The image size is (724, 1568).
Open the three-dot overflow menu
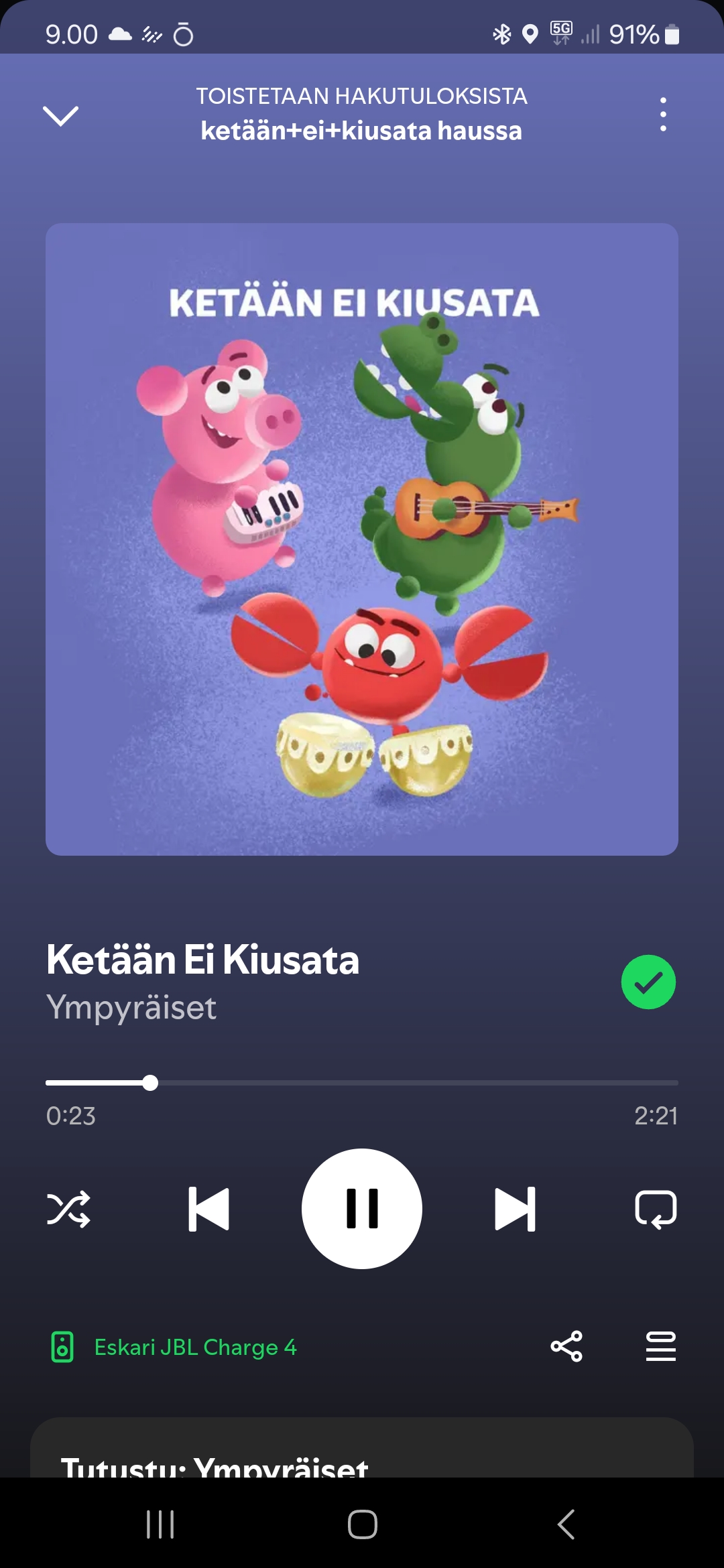pyautogui.click(x=662, y=114)
